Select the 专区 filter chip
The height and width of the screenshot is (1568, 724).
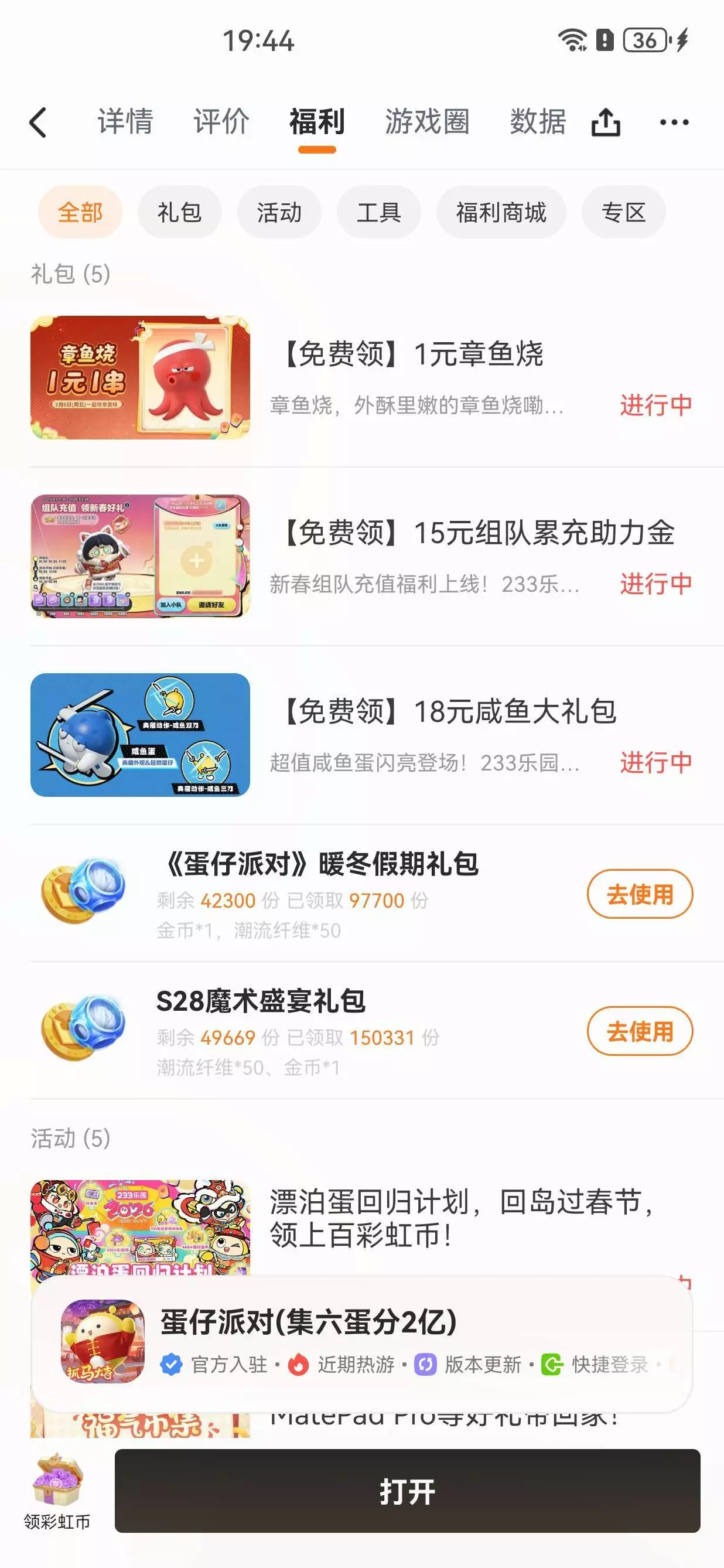tap(623, 213)
